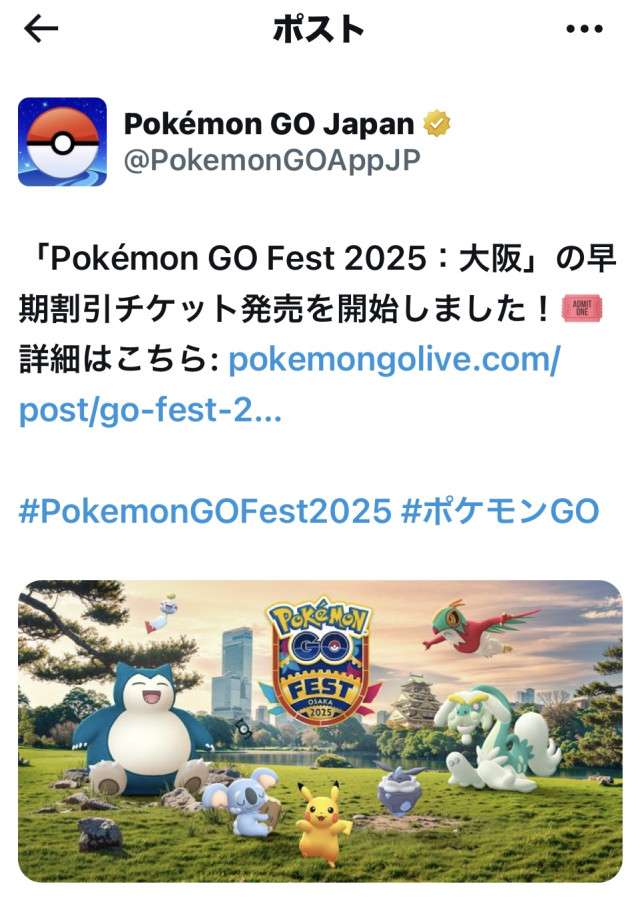This screenshot has height=916, width=640.
Task: Open Pokémon GO Japan's profile picture
Action: click(x=62, y=141)
